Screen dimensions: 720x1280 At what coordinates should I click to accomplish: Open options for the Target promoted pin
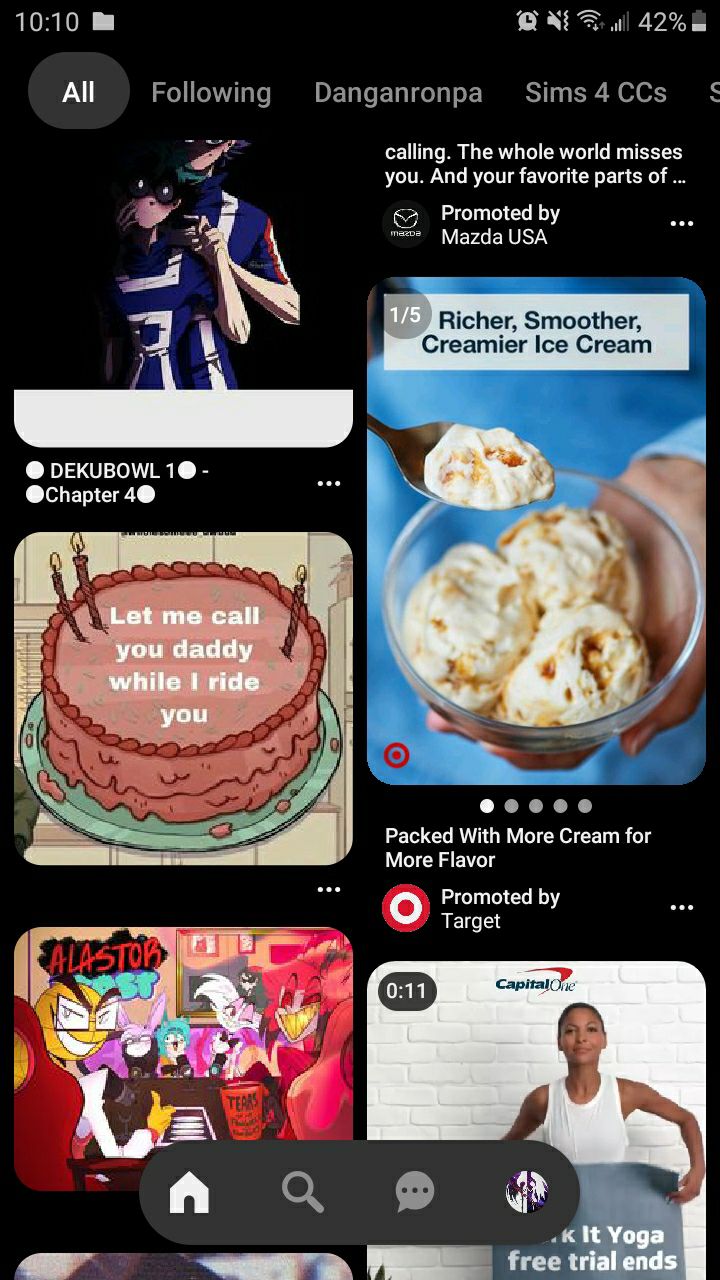coord(682,908)
